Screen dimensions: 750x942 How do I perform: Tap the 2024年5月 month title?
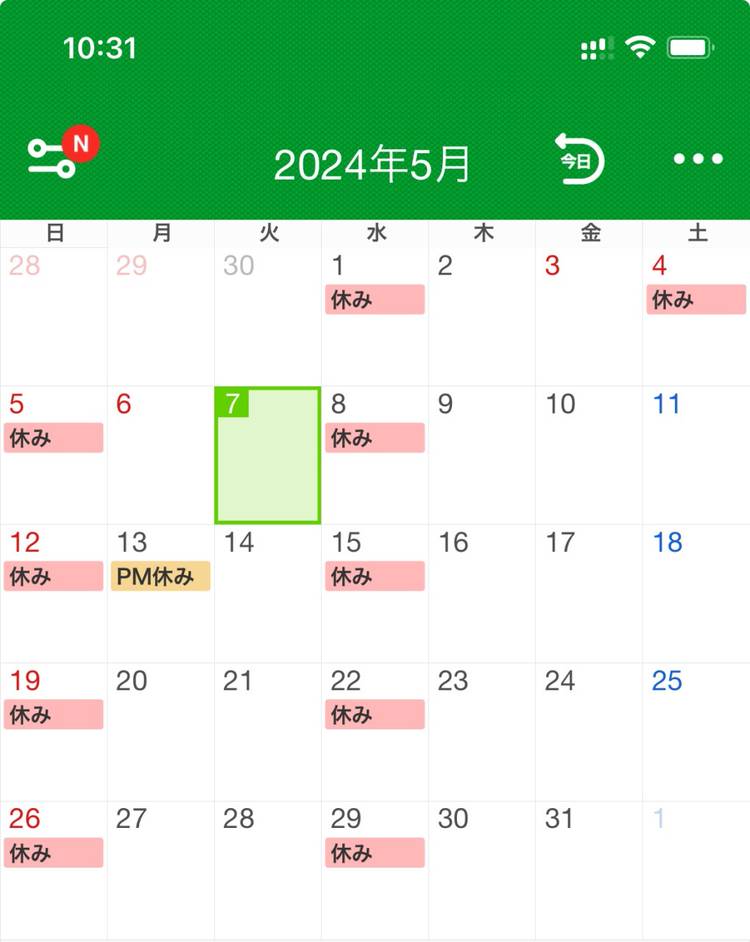point(372,165)
